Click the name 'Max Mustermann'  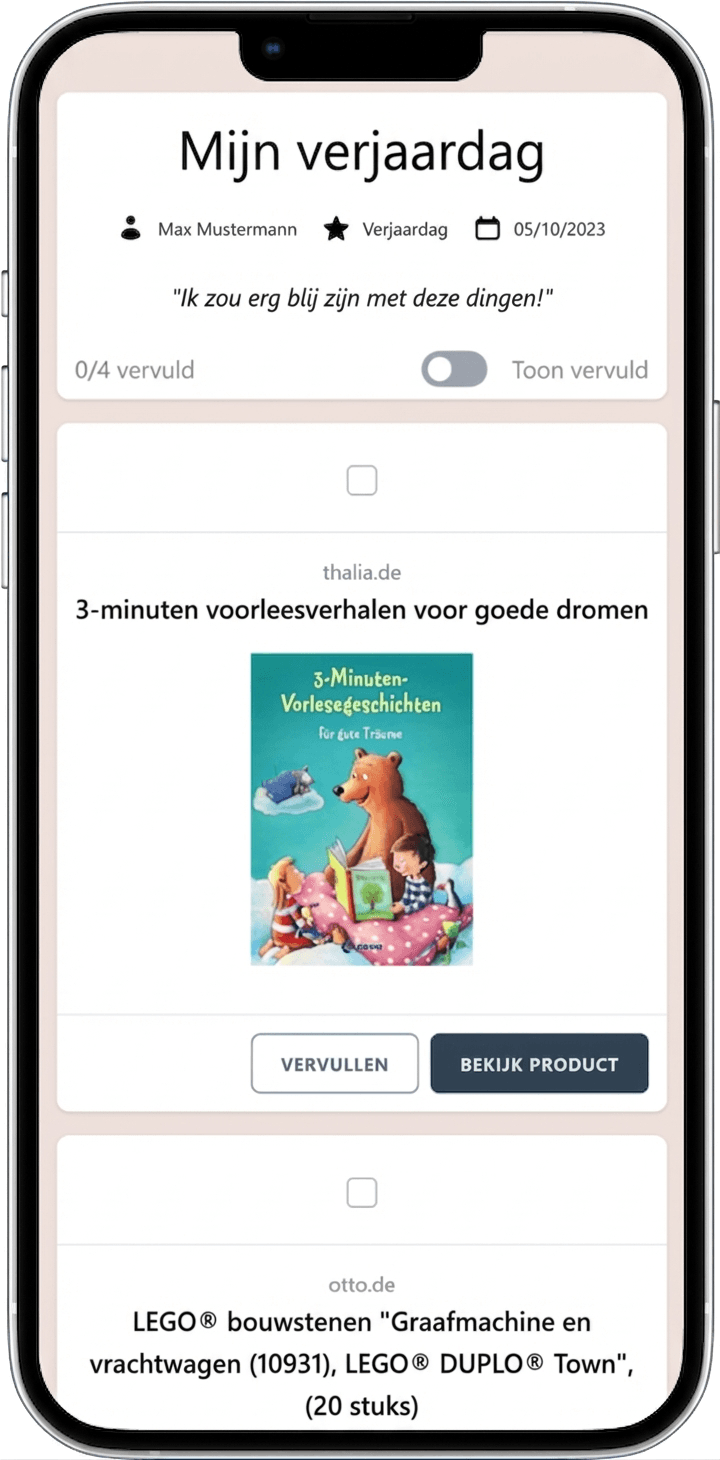[226, 229]
